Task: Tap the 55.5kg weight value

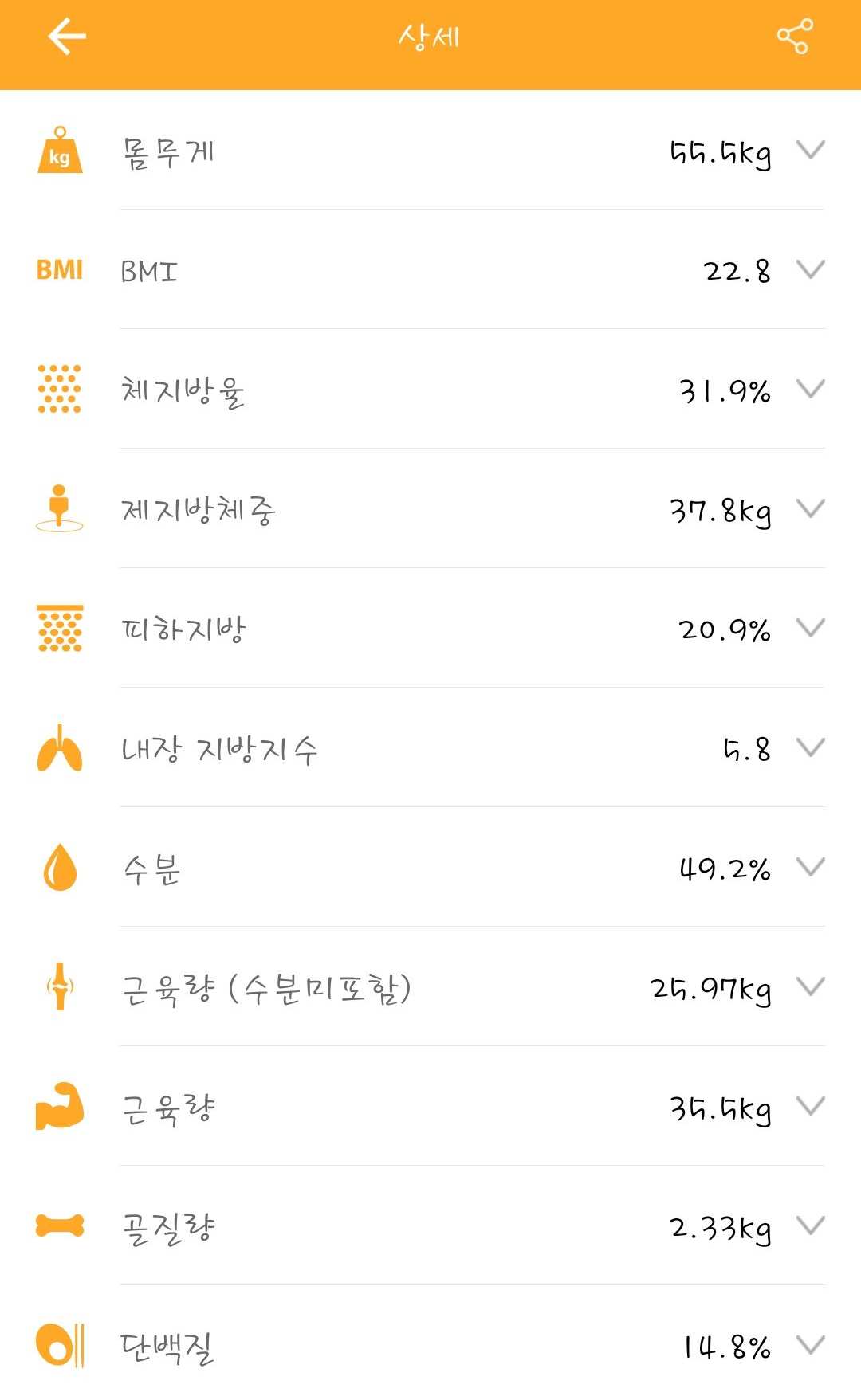Action: [720, 153]
